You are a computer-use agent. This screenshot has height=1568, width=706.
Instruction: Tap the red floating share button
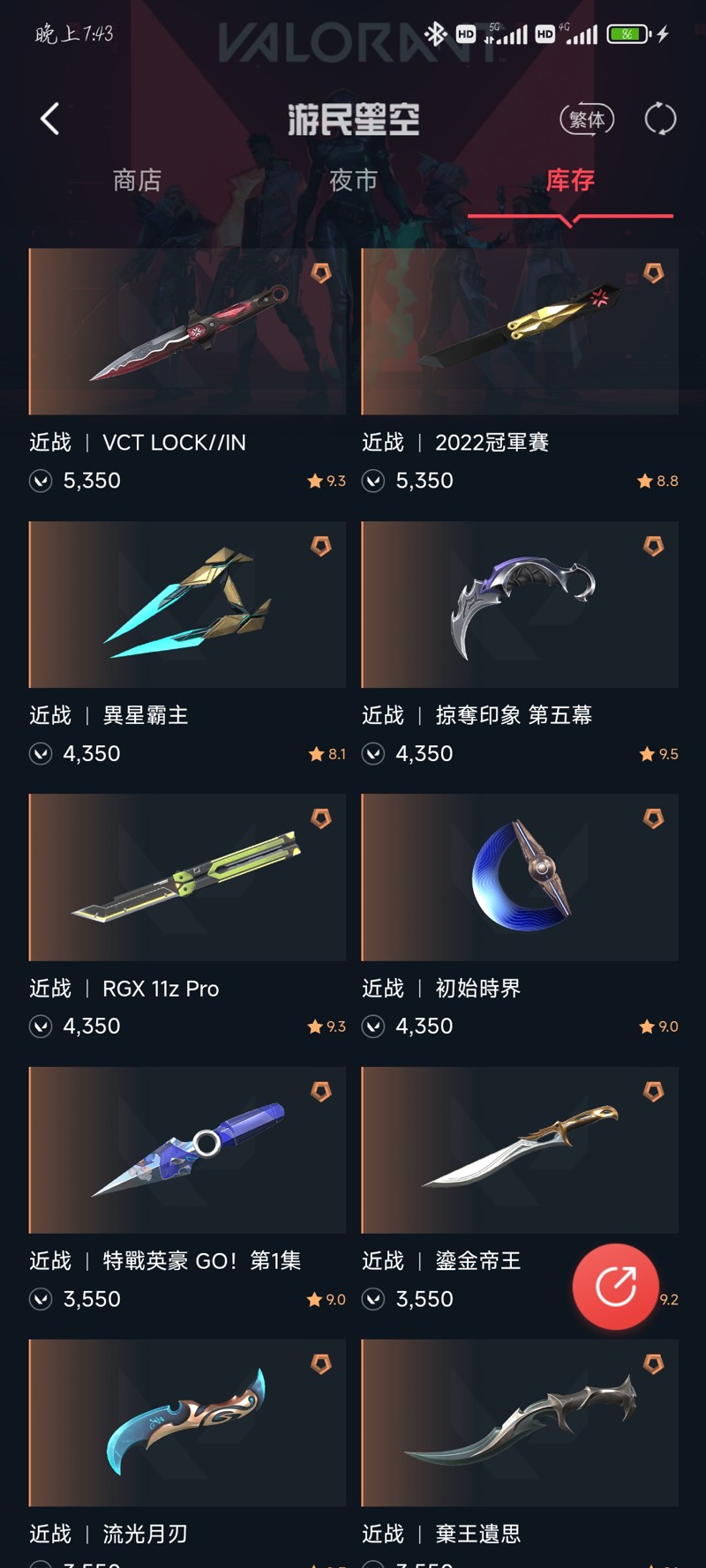[615, 1286]
